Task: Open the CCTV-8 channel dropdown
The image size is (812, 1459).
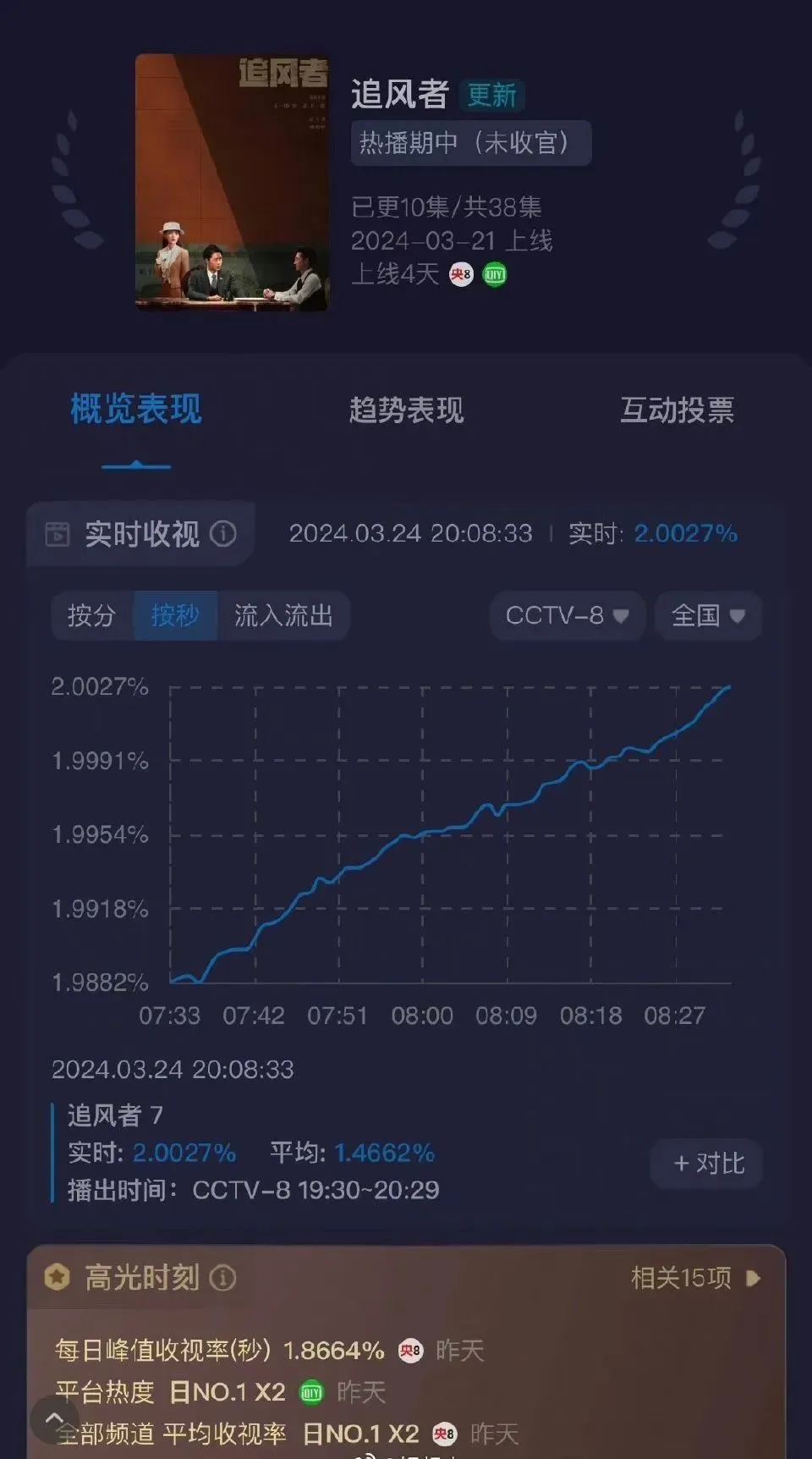Action: pyautogui.click(x=568, y=615)
